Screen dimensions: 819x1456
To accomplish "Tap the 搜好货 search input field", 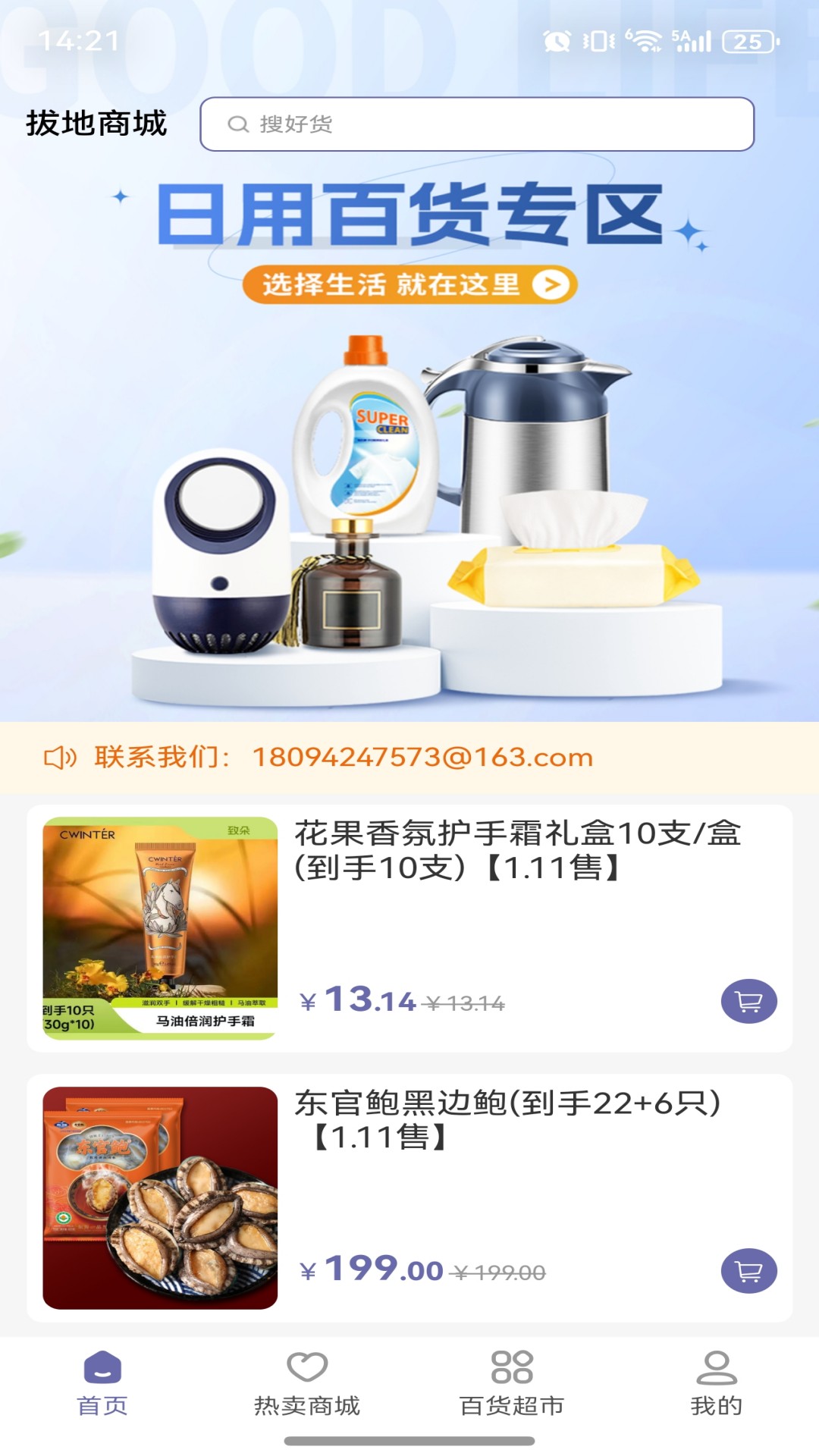I will click(x=455, y=124).
